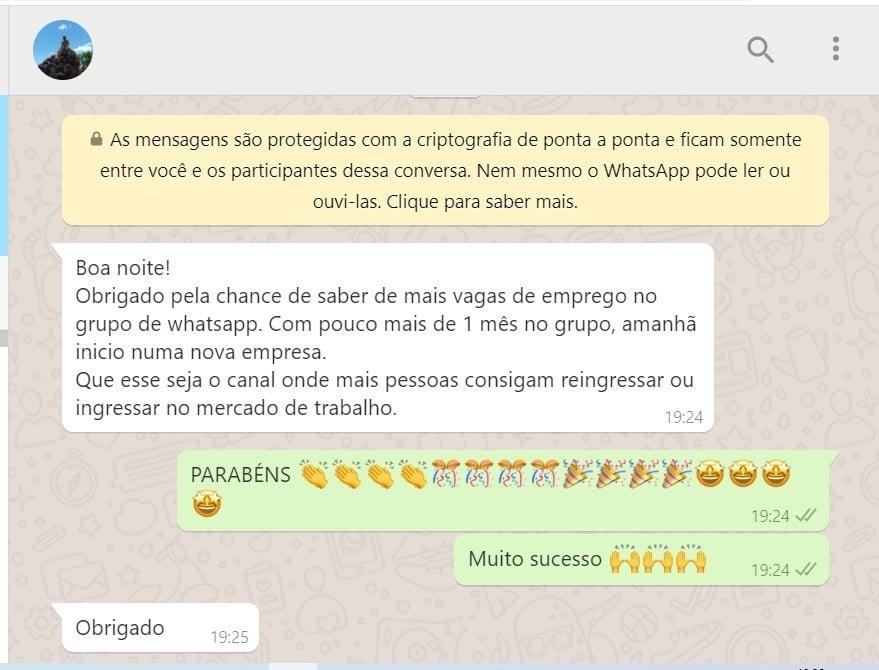Search within this conversation
Screen dimensions: 879x670
760,49
